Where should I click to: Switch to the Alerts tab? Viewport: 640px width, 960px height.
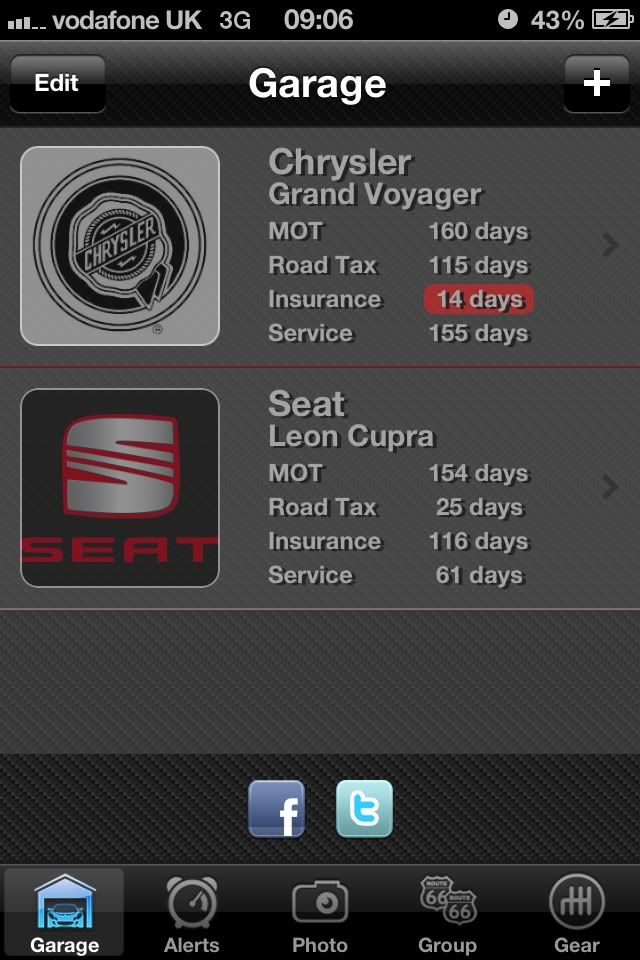(192, 913)
